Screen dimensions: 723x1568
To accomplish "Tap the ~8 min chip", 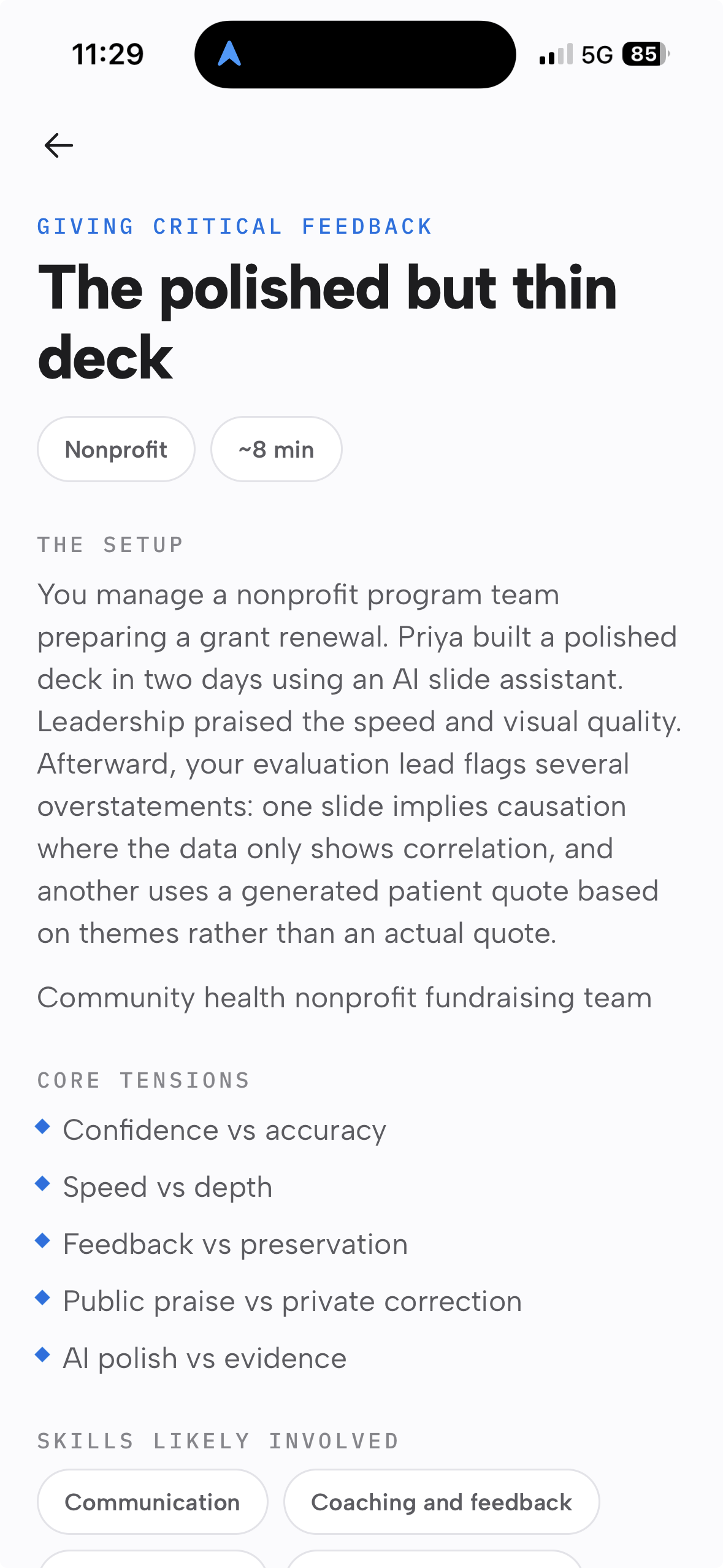I will pyautogui.click(x=276, y=449).
